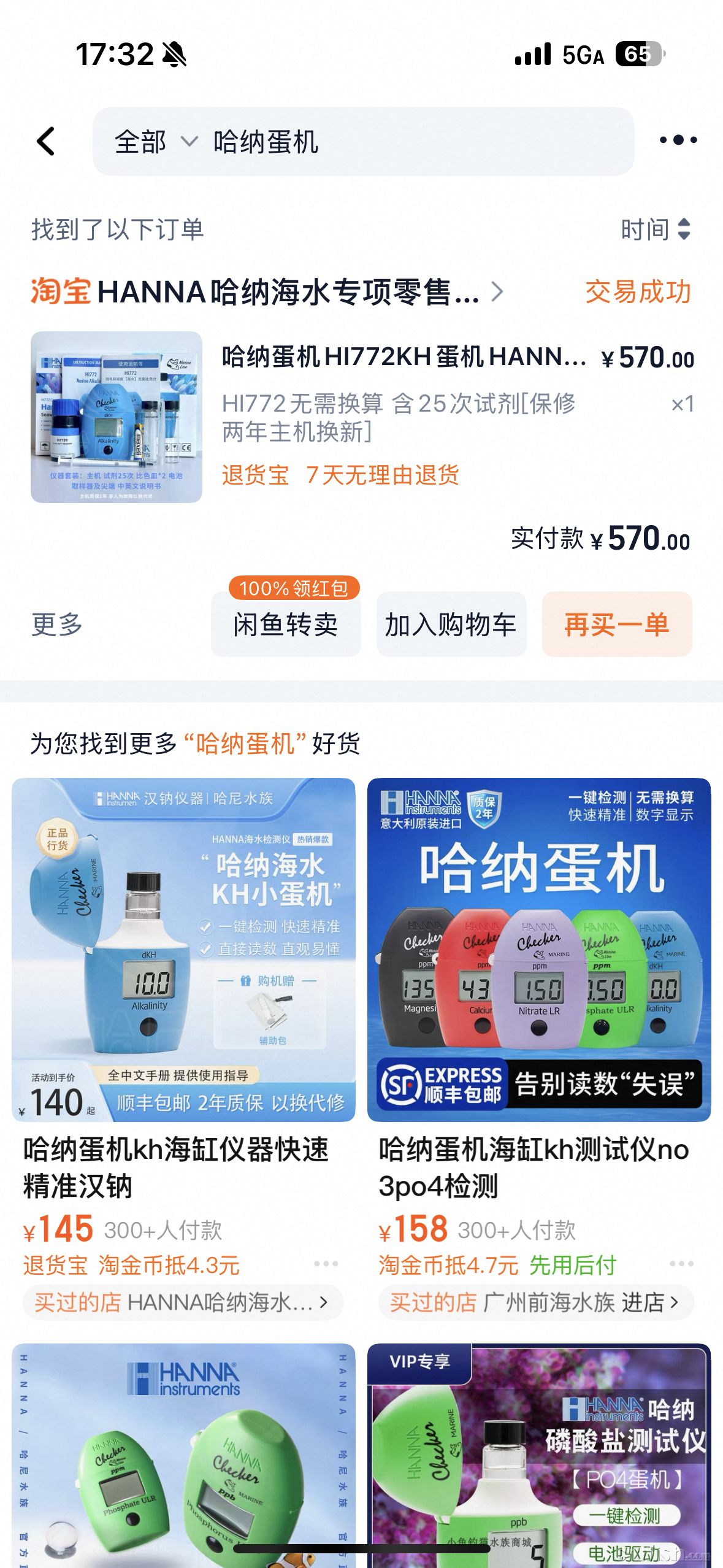The image size is (723, 1568).
Task: Open the 哈纳蛋机kh海缸仪器 product card
Action: (183, 950)
